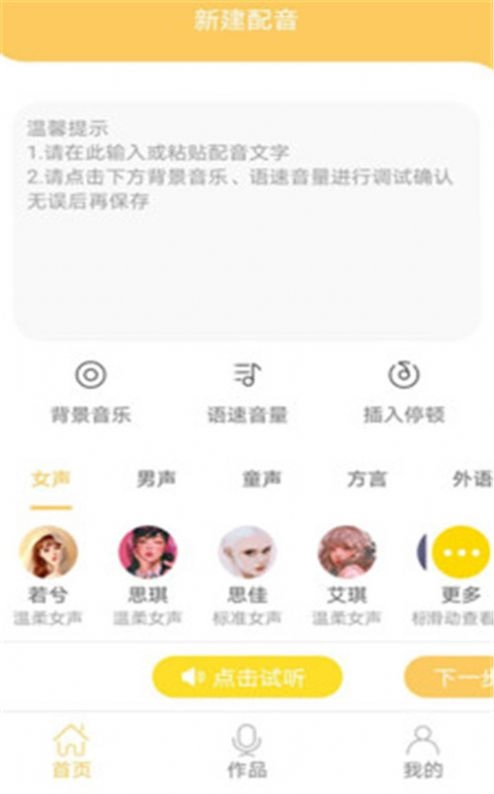Switch to the 外语 tab
Viewport: 494px width, 794px height.
point(472,479)
